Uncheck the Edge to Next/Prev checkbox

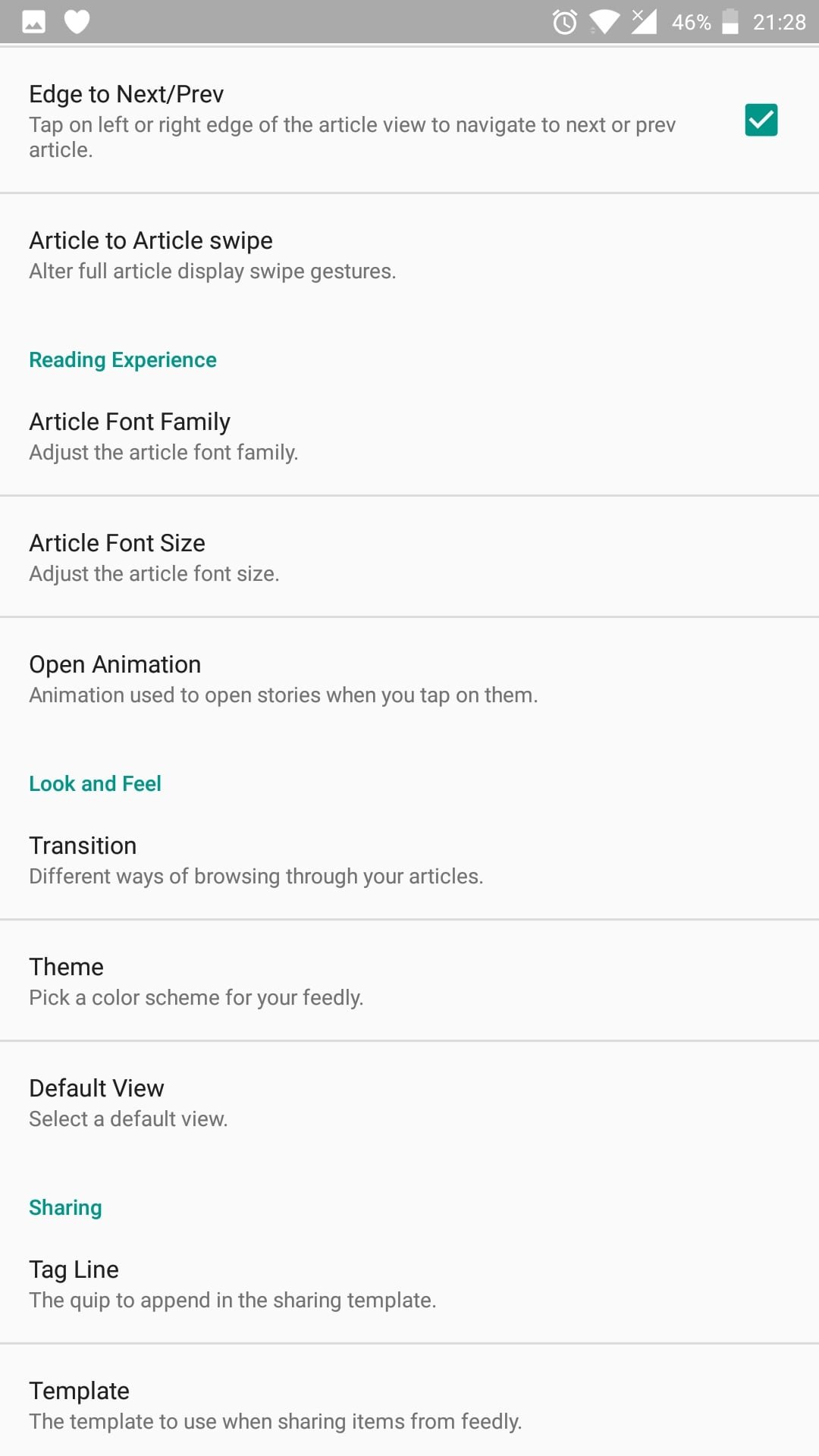(761, 120)
